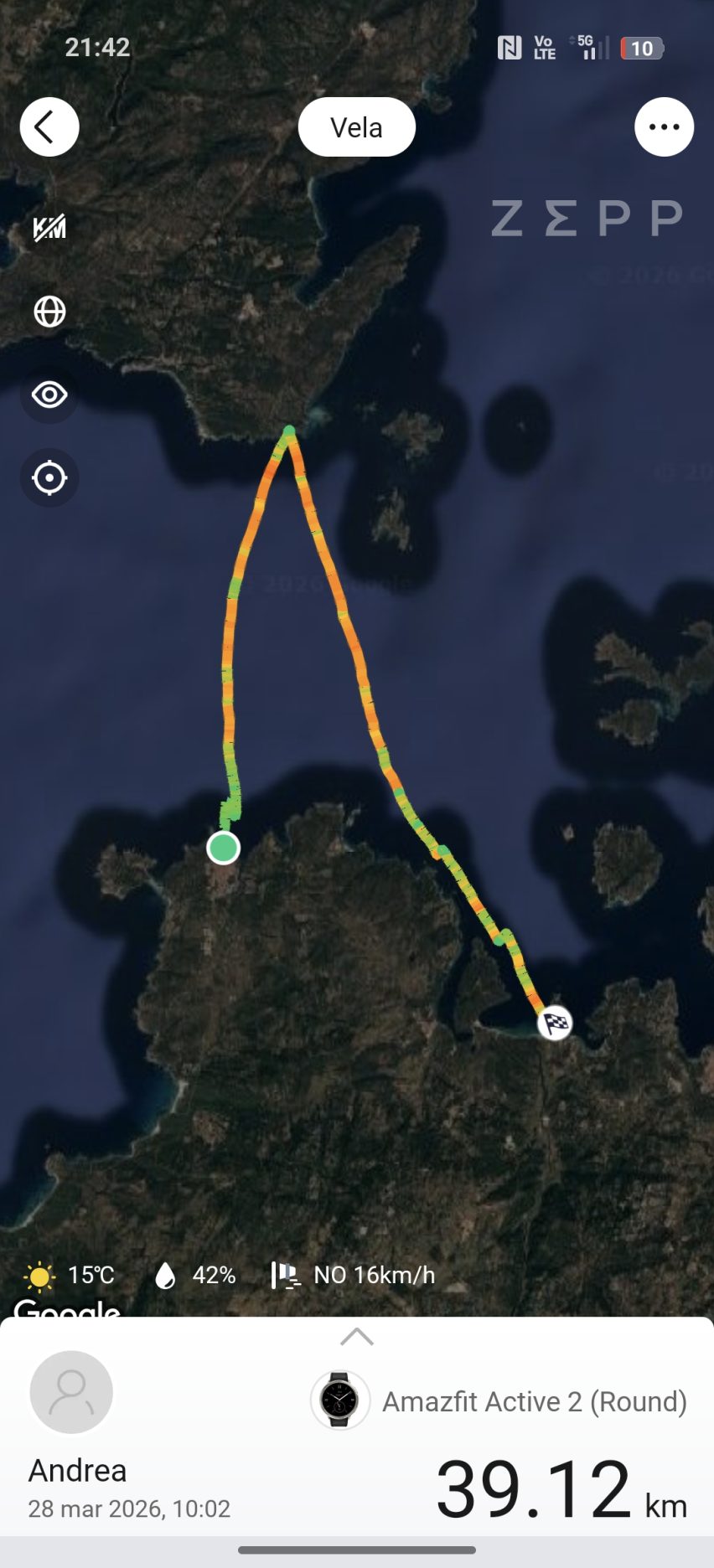Toggle the eye visibility icon

(x=49, y=395)
